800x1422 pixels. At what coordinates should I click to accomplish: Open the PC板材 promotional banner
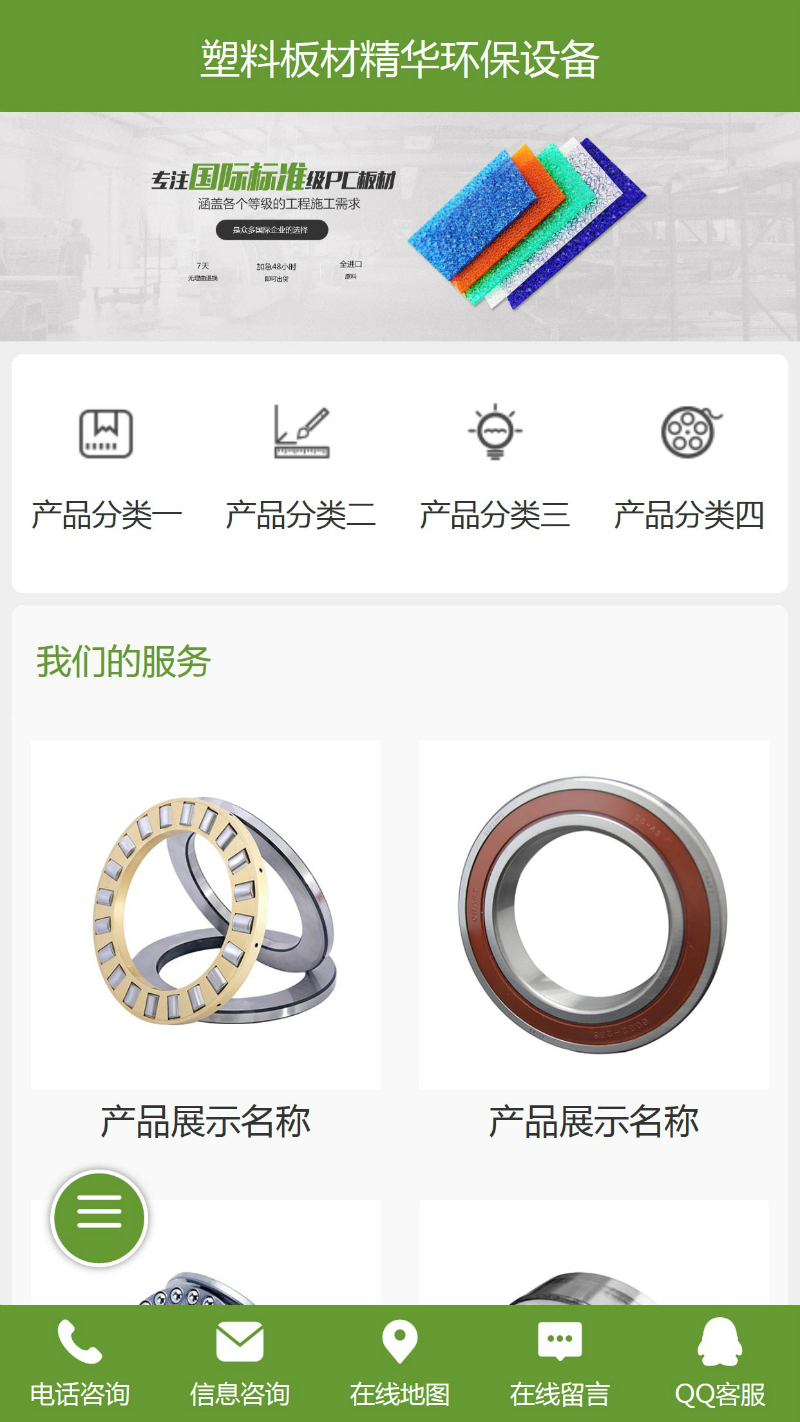coord(400,227)
